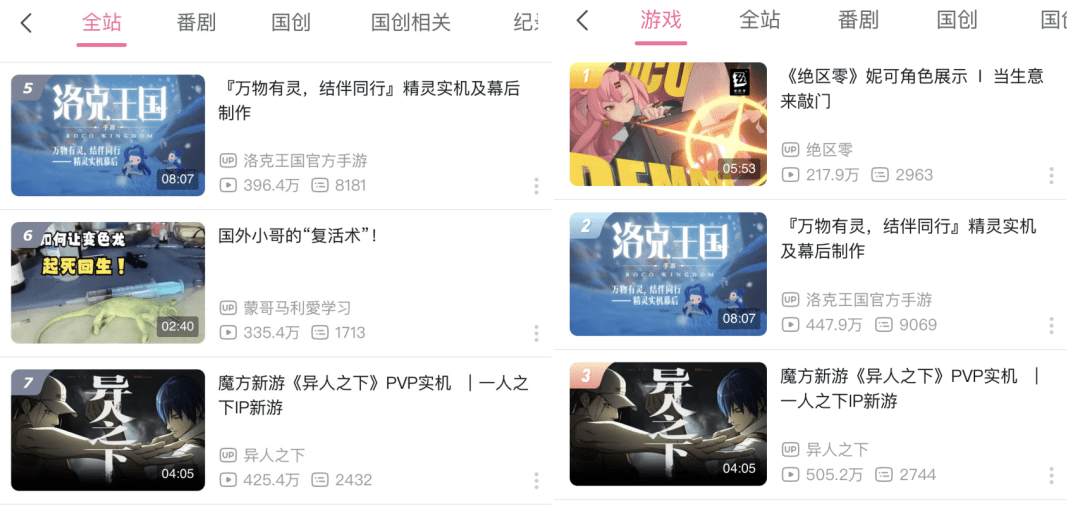Open more options for 国外小哥的"复活术"

536,333
